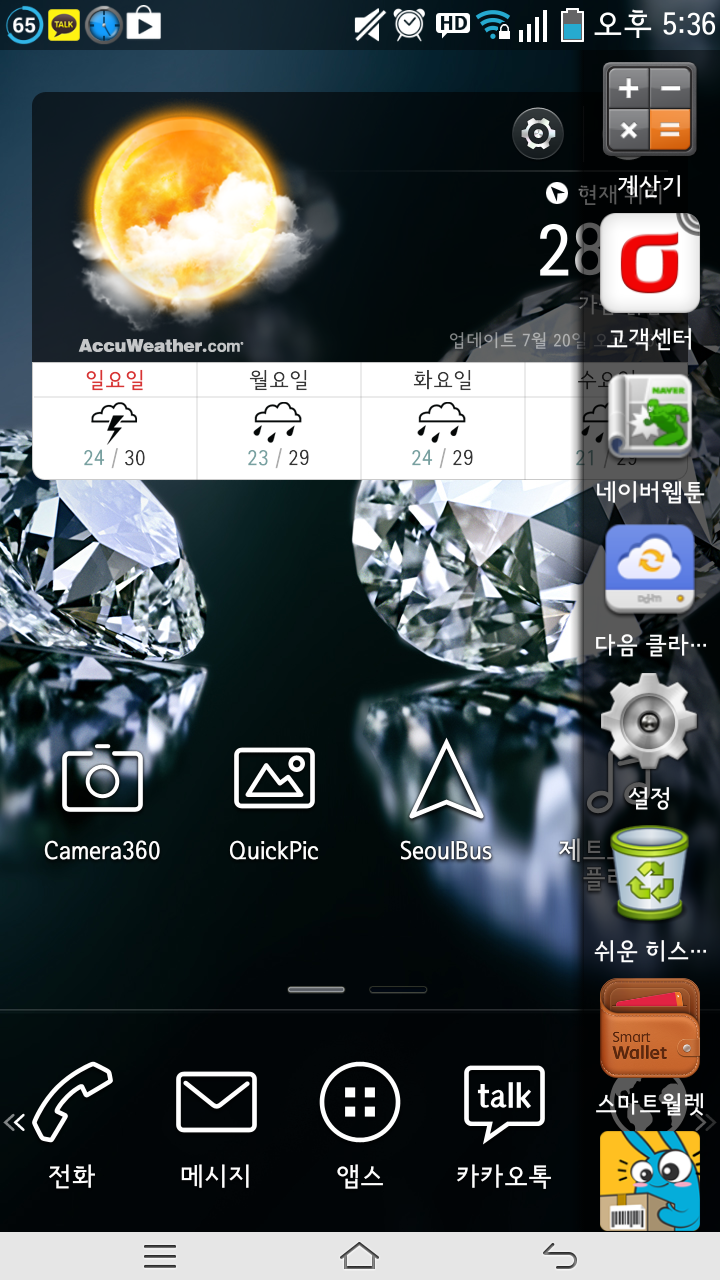
Task: Open 설정 settings
Action: coord(649,722)
